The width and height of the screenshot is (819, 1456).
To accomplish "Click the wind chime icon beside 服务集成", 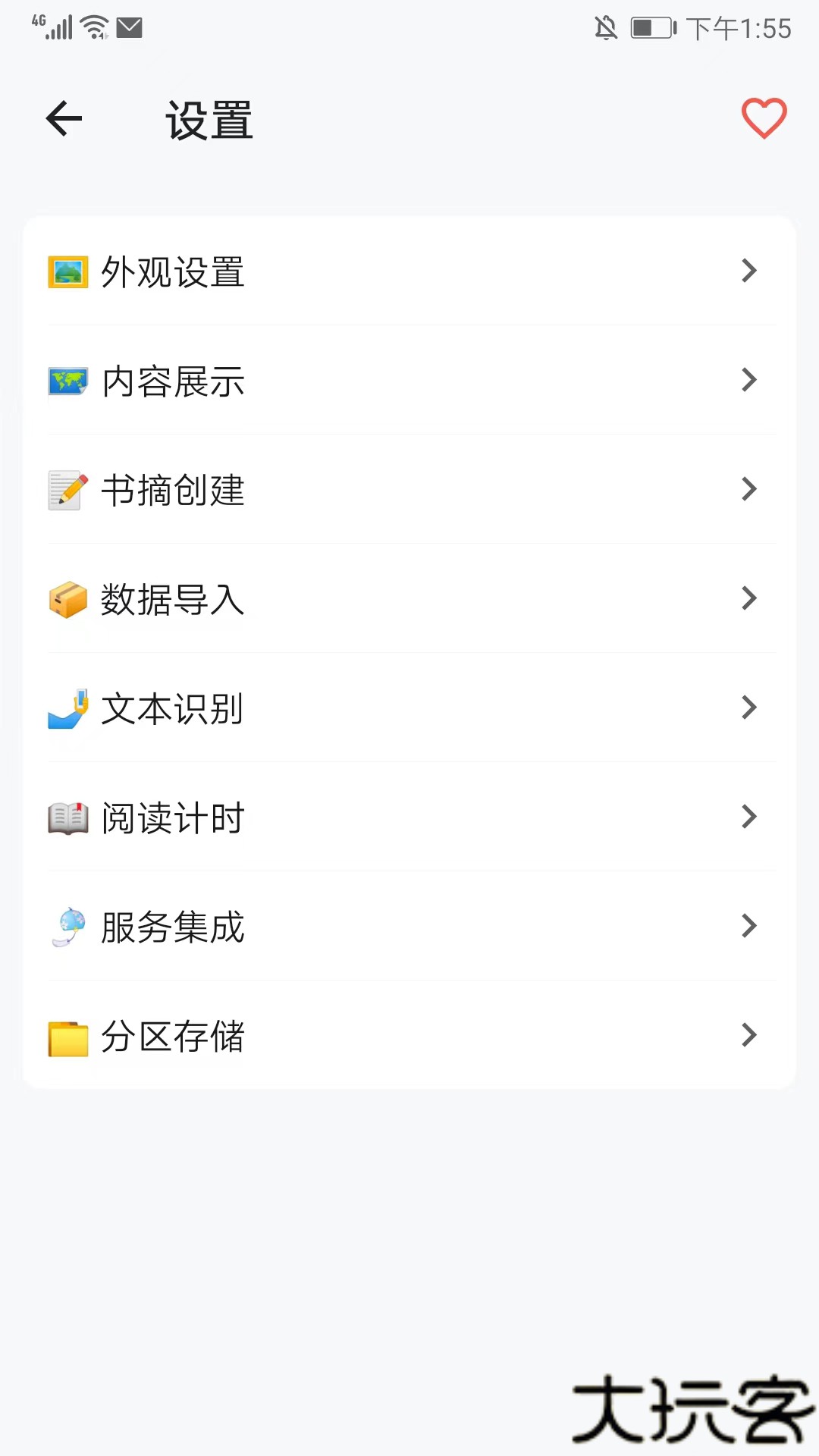I will coord(68,927).
